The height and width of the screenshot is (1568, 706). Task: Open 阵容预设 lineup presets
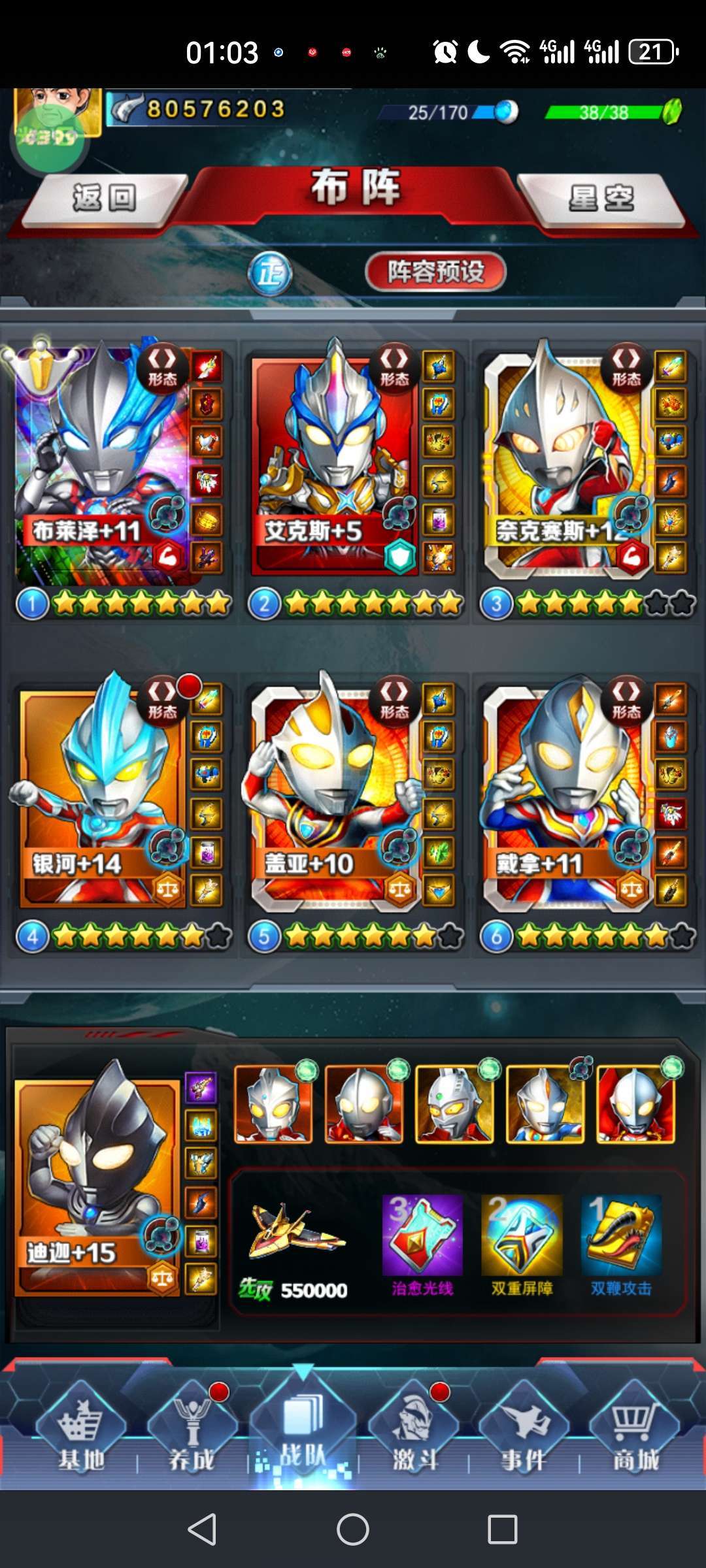pyautogui.click(x=435, y=272)
